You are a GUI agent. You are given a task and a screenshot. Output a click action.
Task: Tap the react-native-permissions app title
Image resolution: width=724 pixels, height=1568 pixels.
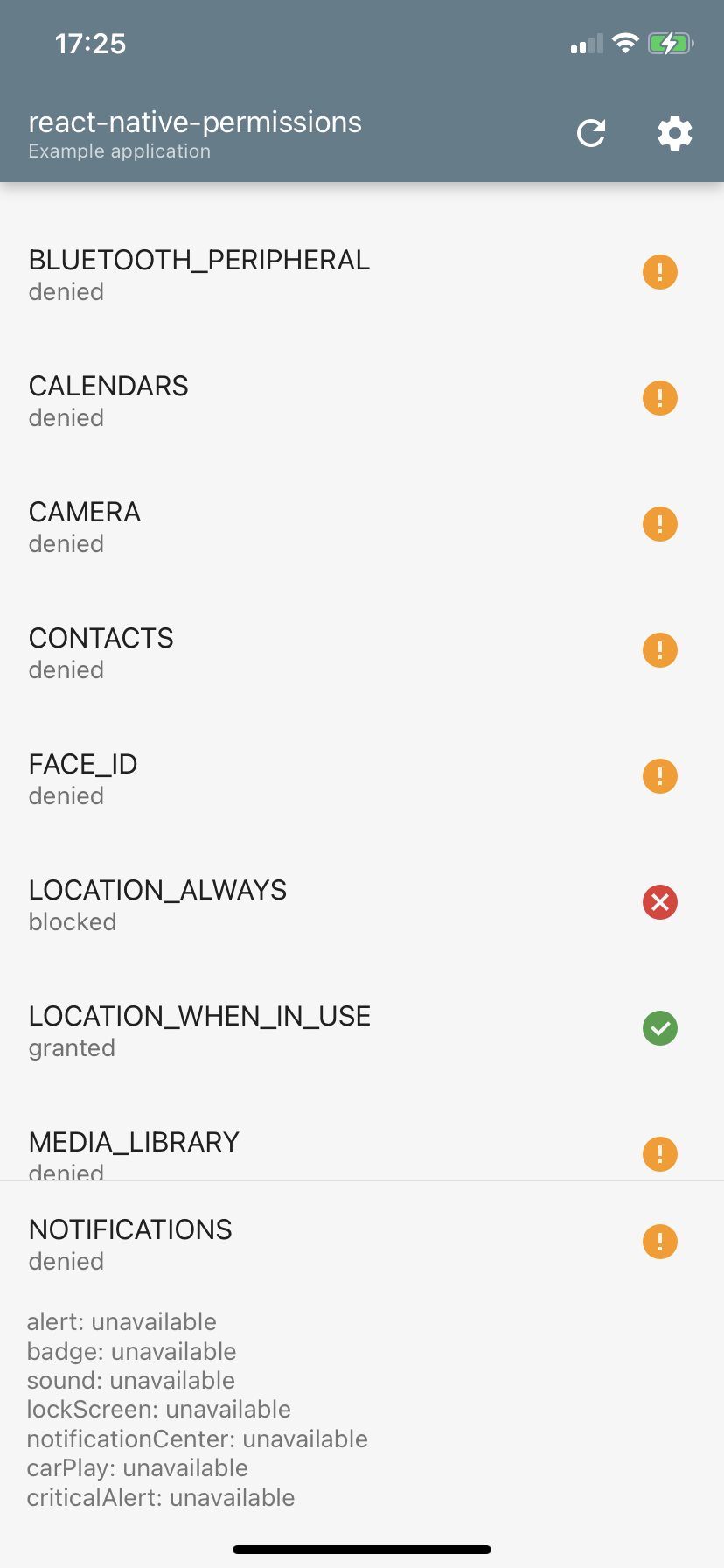pos(196,122)
